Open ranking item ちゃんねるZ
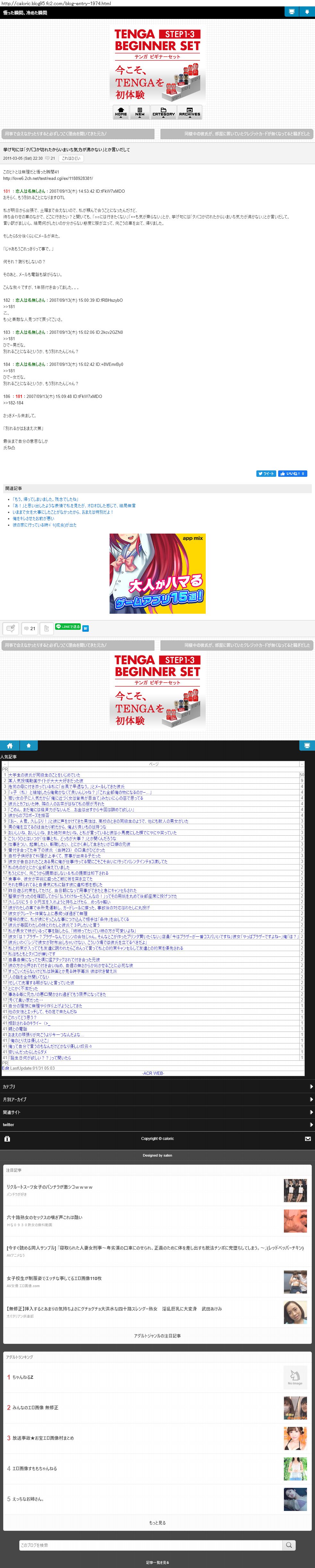This screenshot has height=1568, width=315. 22,1377
